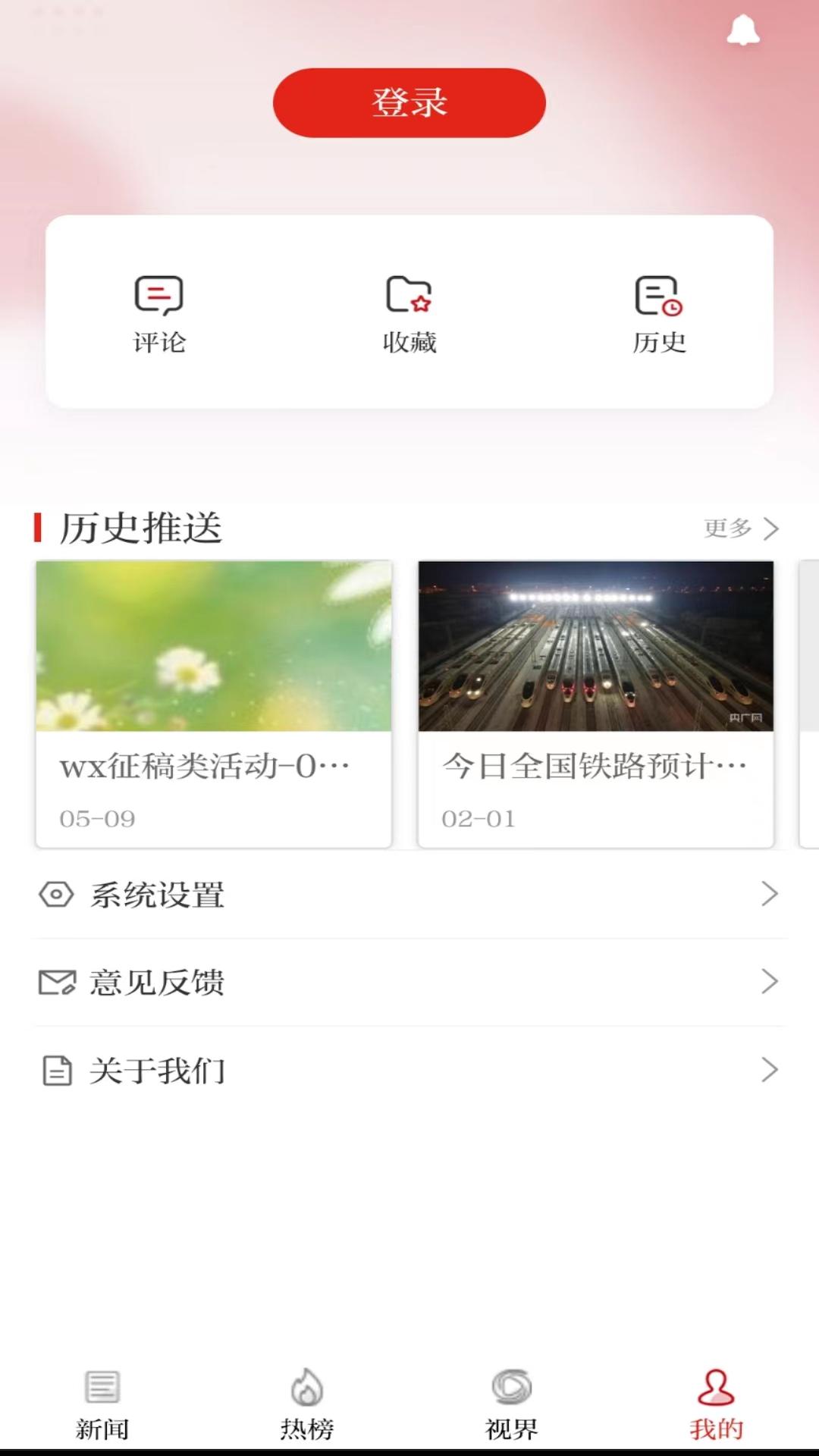Select the 新闻 tab
This screenshot has height=1456, width=819.
pos(102,1407)
